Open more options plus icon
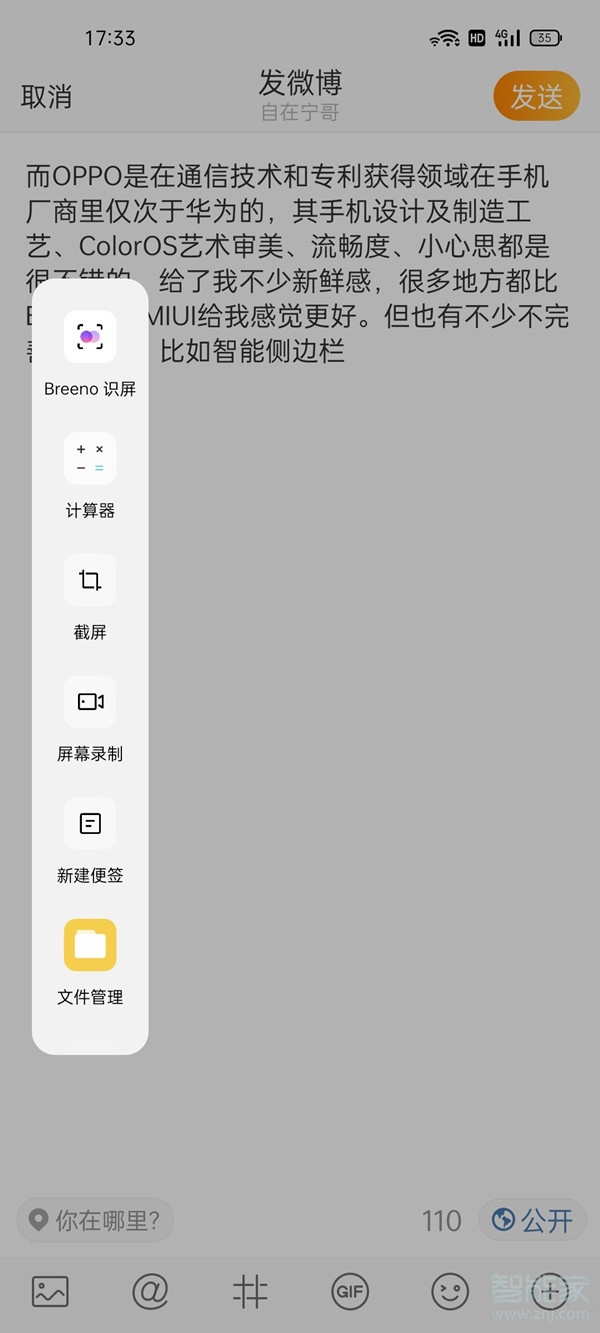This screenshot has width=600, height=1333. (549, 1291)
